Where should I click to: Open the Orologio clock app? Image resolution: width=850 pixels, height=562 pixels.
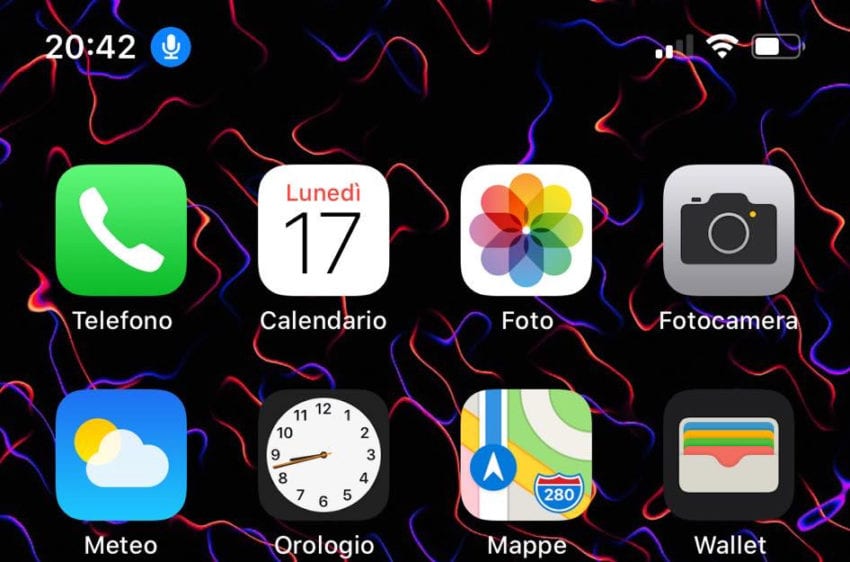[x=323, y=455]
